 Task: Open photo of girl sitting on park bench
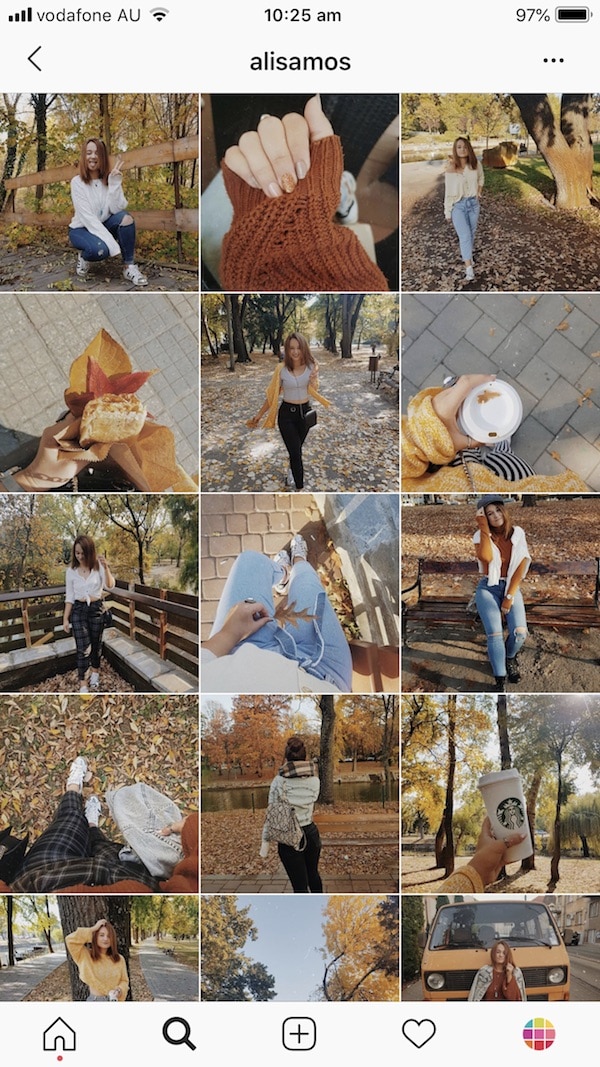[500, 593]
